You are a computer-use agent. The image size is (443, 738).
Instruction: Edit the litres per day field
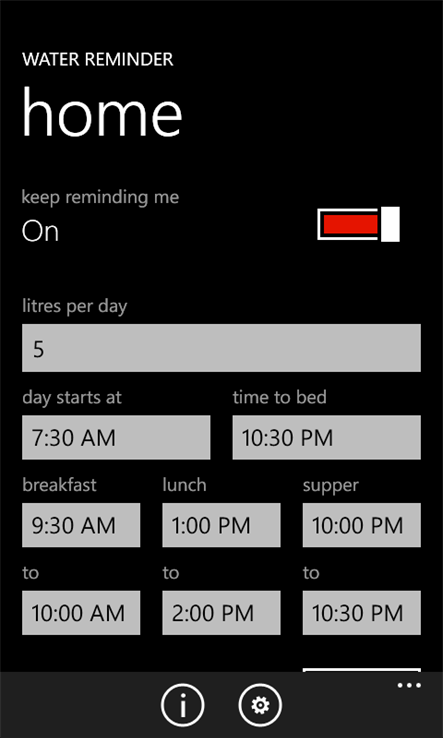tap(221, 348)
